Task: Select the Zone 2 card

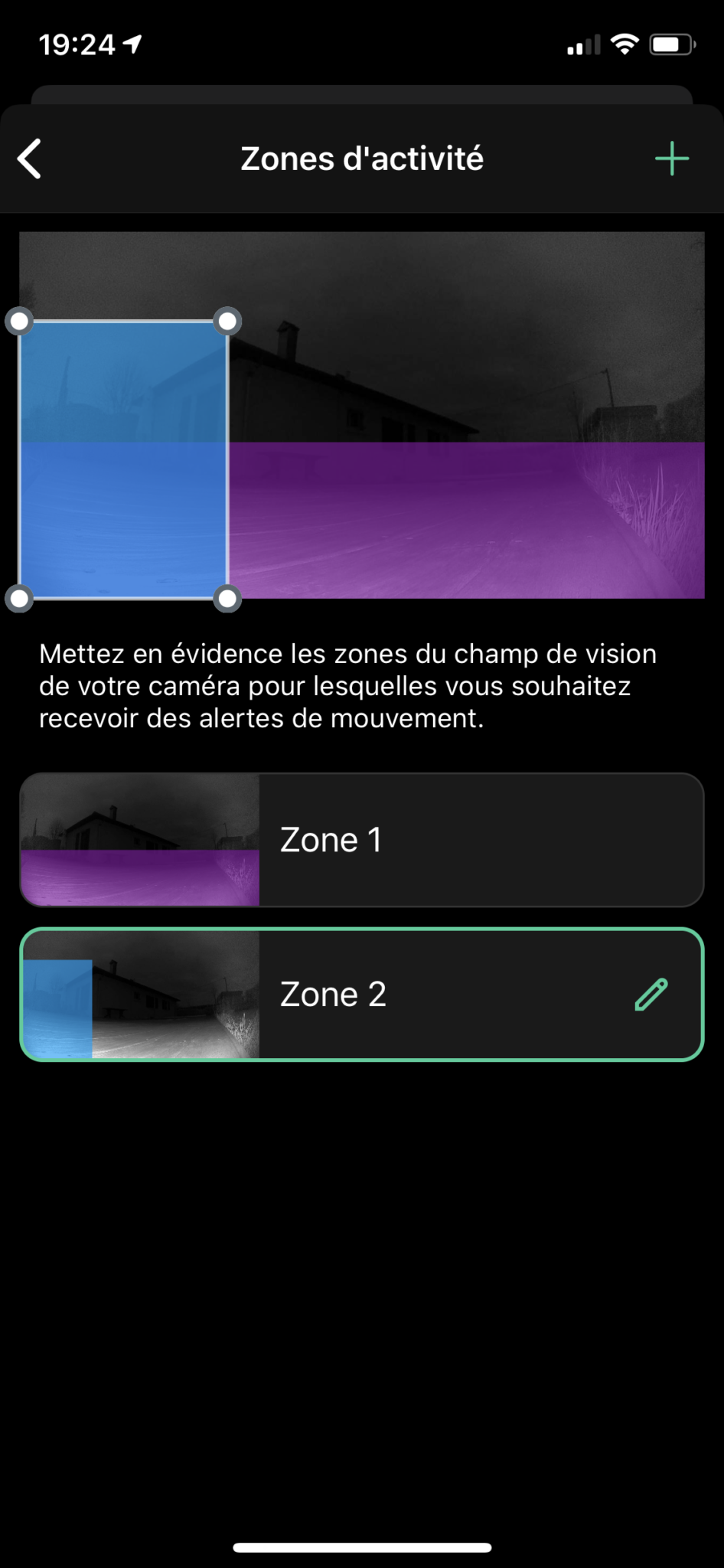Action: click(361, 994)
